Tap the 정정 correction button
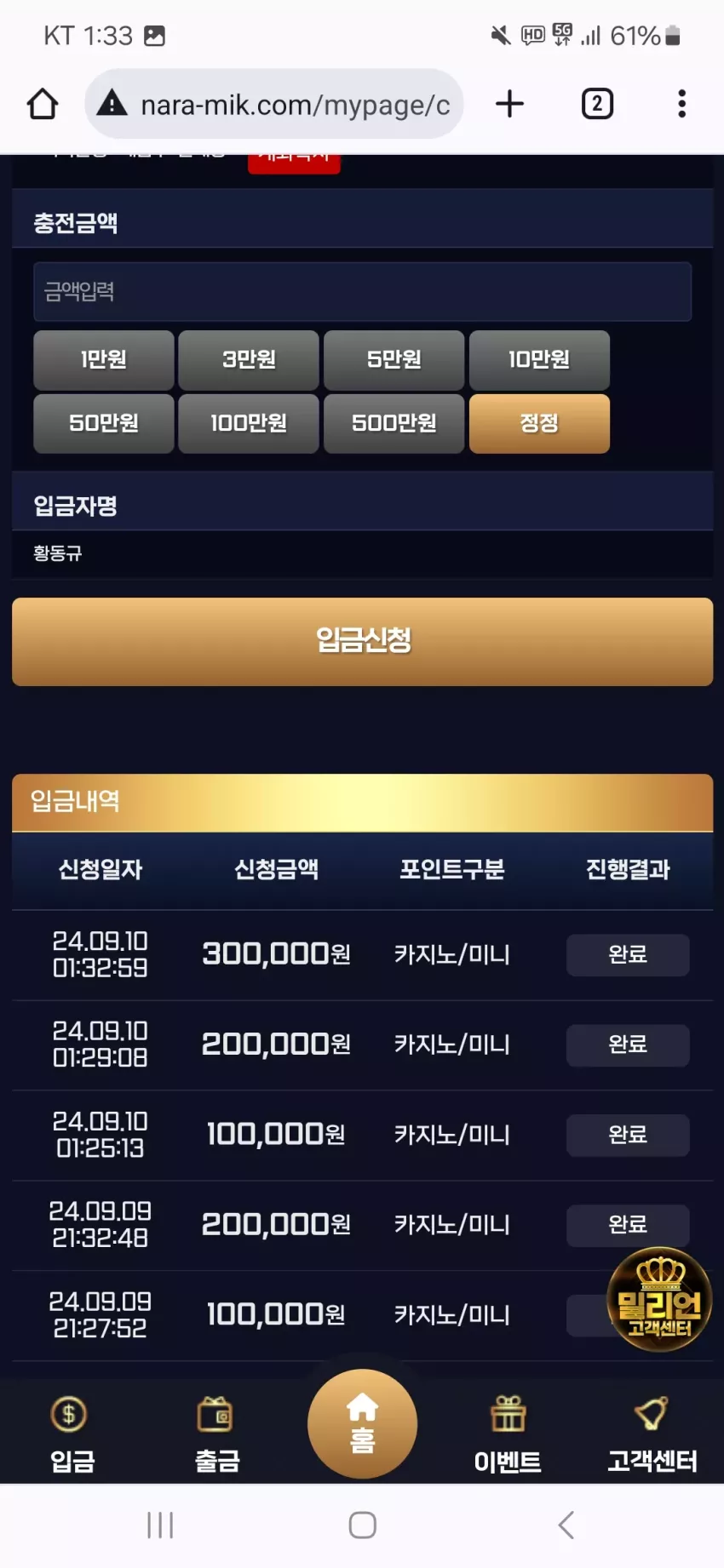The image size is (724, 1568). (539, 423)
